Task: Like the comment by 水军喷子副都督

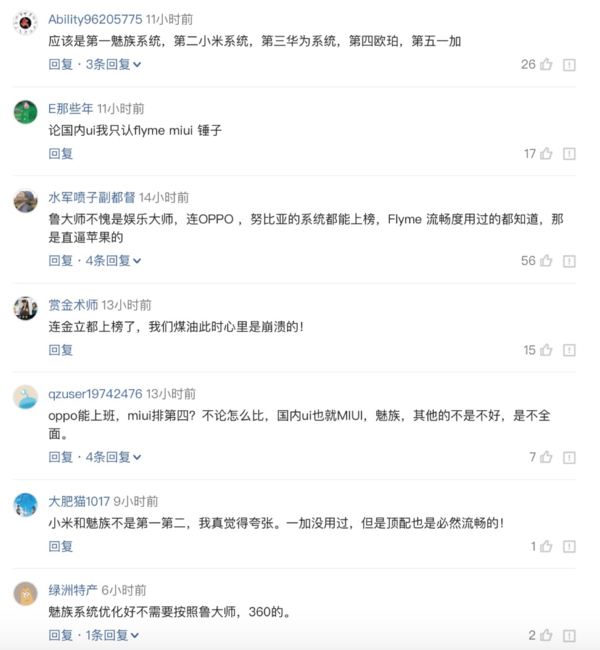Action: coord(546,260)
